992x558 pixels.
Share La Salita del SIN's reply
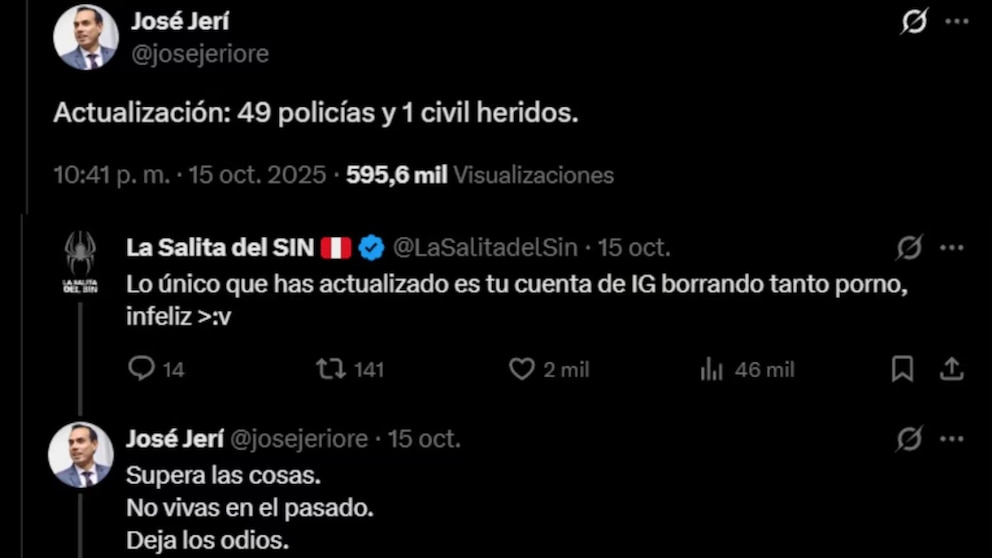pos(951,369)
